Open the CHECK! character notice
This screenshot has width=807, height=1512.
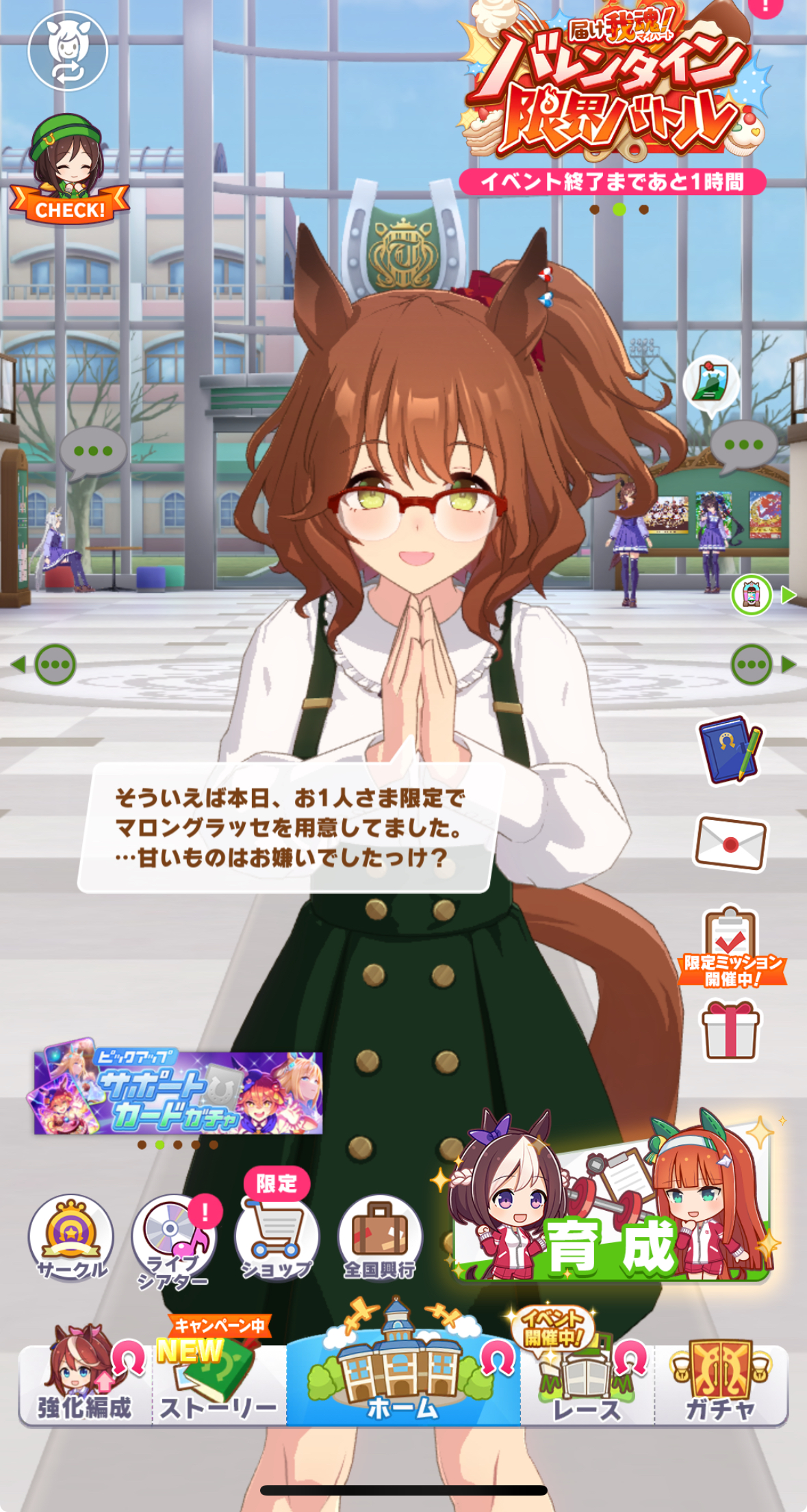(68, 171)
